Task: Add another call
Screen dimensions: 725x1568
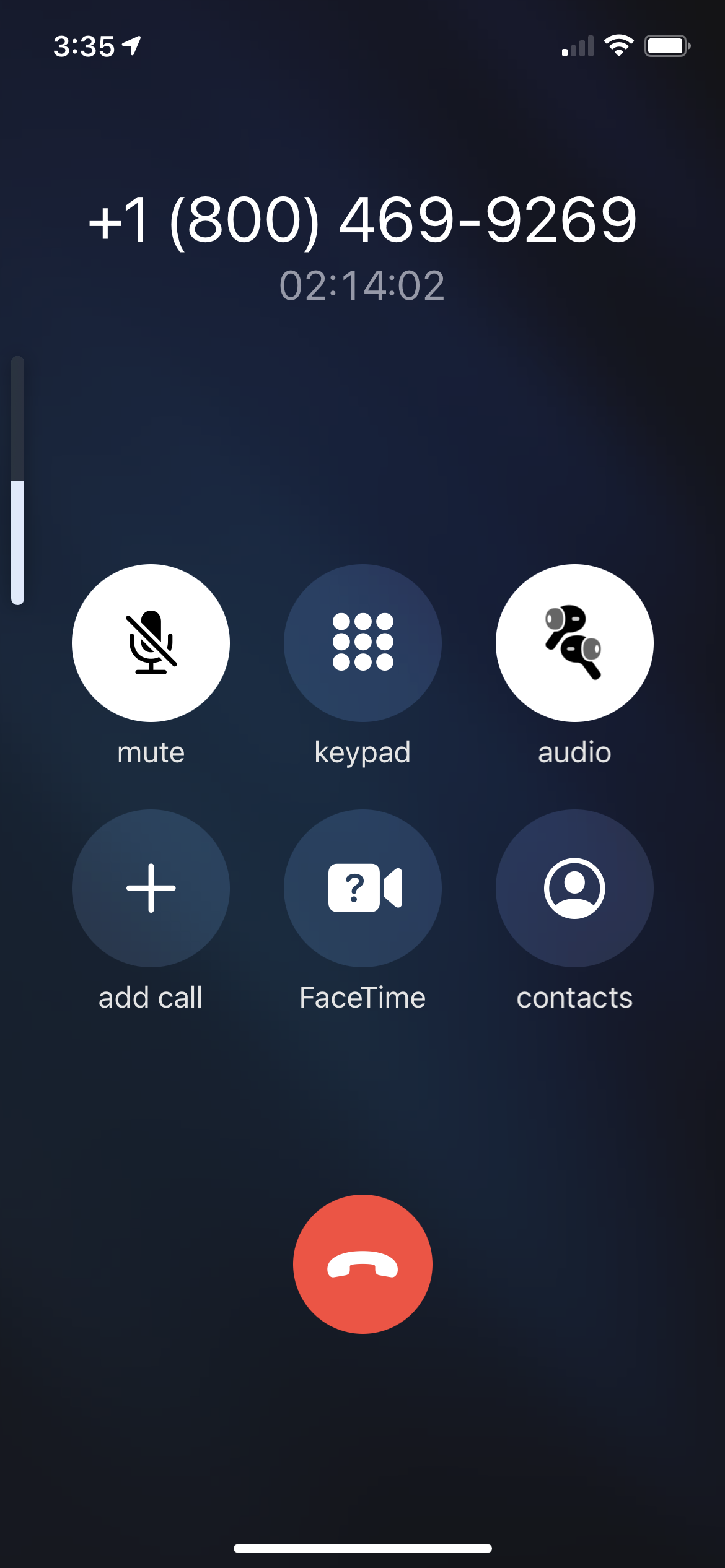Action: point(151,888)
